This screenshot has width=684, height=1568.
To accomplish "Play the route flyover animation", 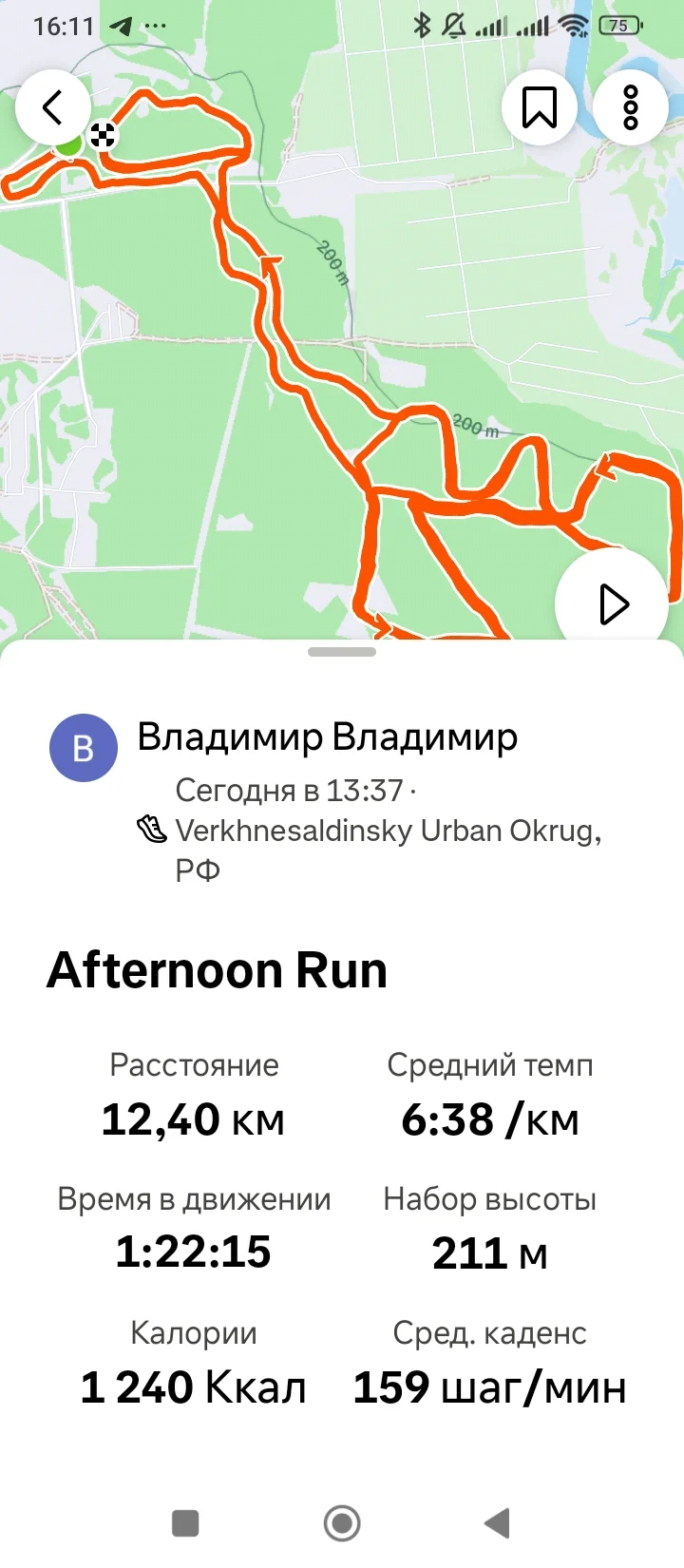I will coord(612,604).
